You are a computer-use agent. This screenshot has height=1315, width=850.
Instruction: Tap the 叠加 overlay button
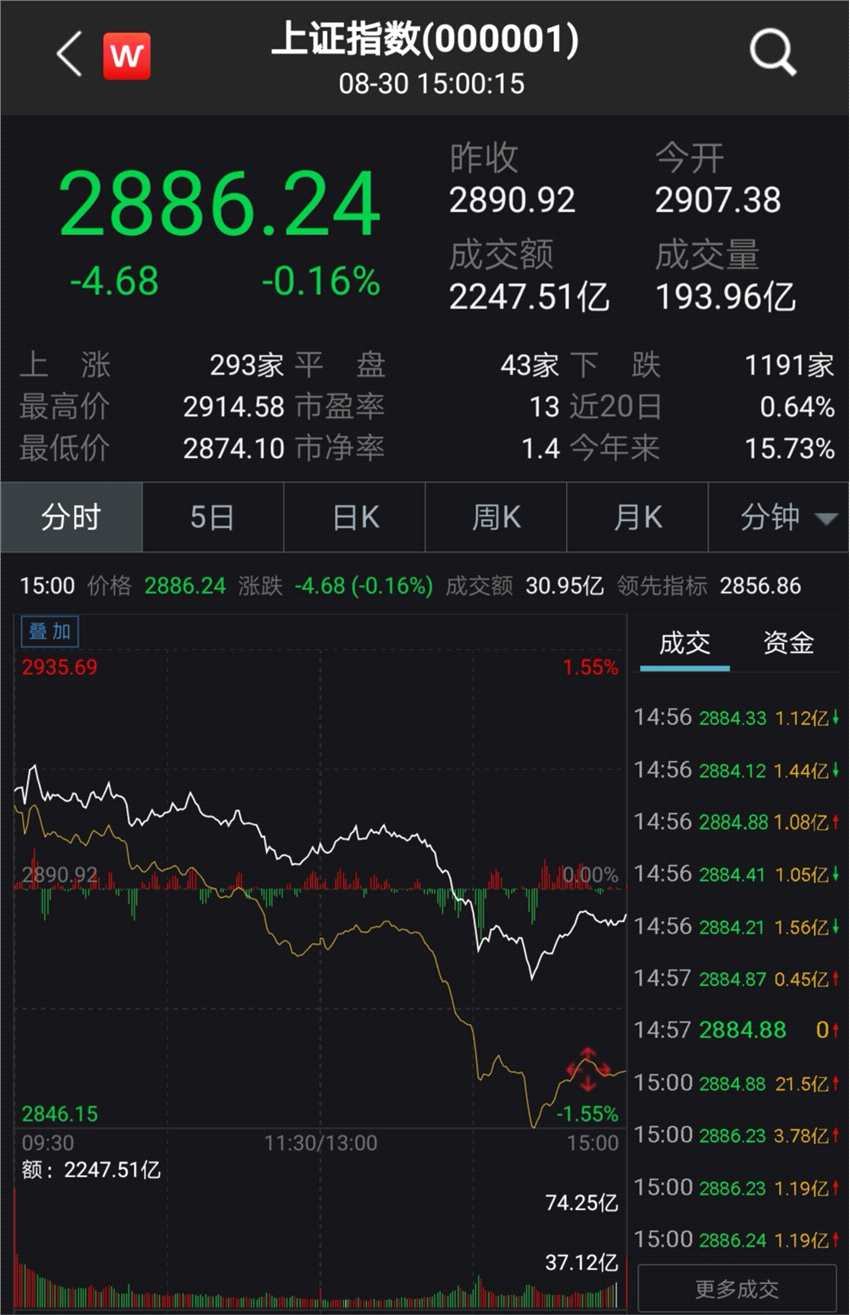(50, 631)
